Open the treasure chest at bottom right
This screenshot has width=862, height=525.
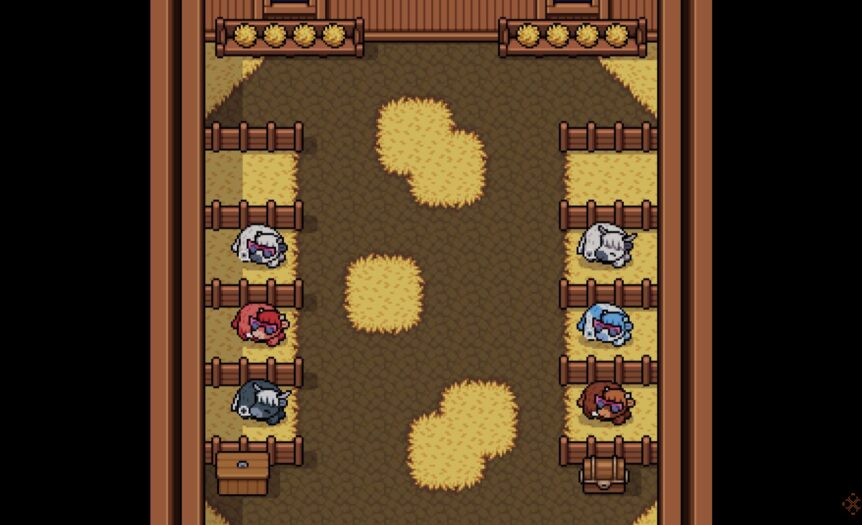(x=604, y=473)
